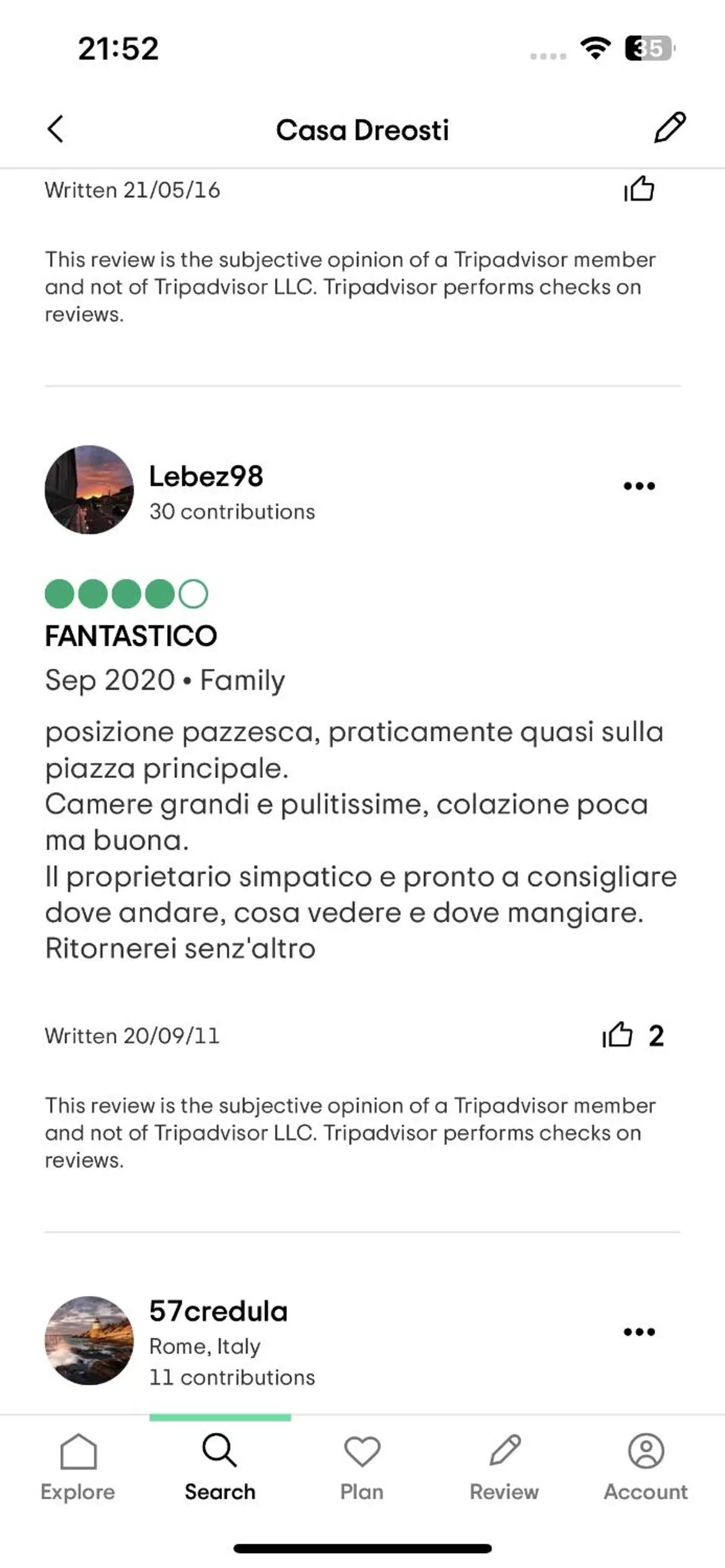Open Lebez98's profile avatar photo
Image resolution: width=725 pixels, height=1568 pixels.
click(89, 489)
